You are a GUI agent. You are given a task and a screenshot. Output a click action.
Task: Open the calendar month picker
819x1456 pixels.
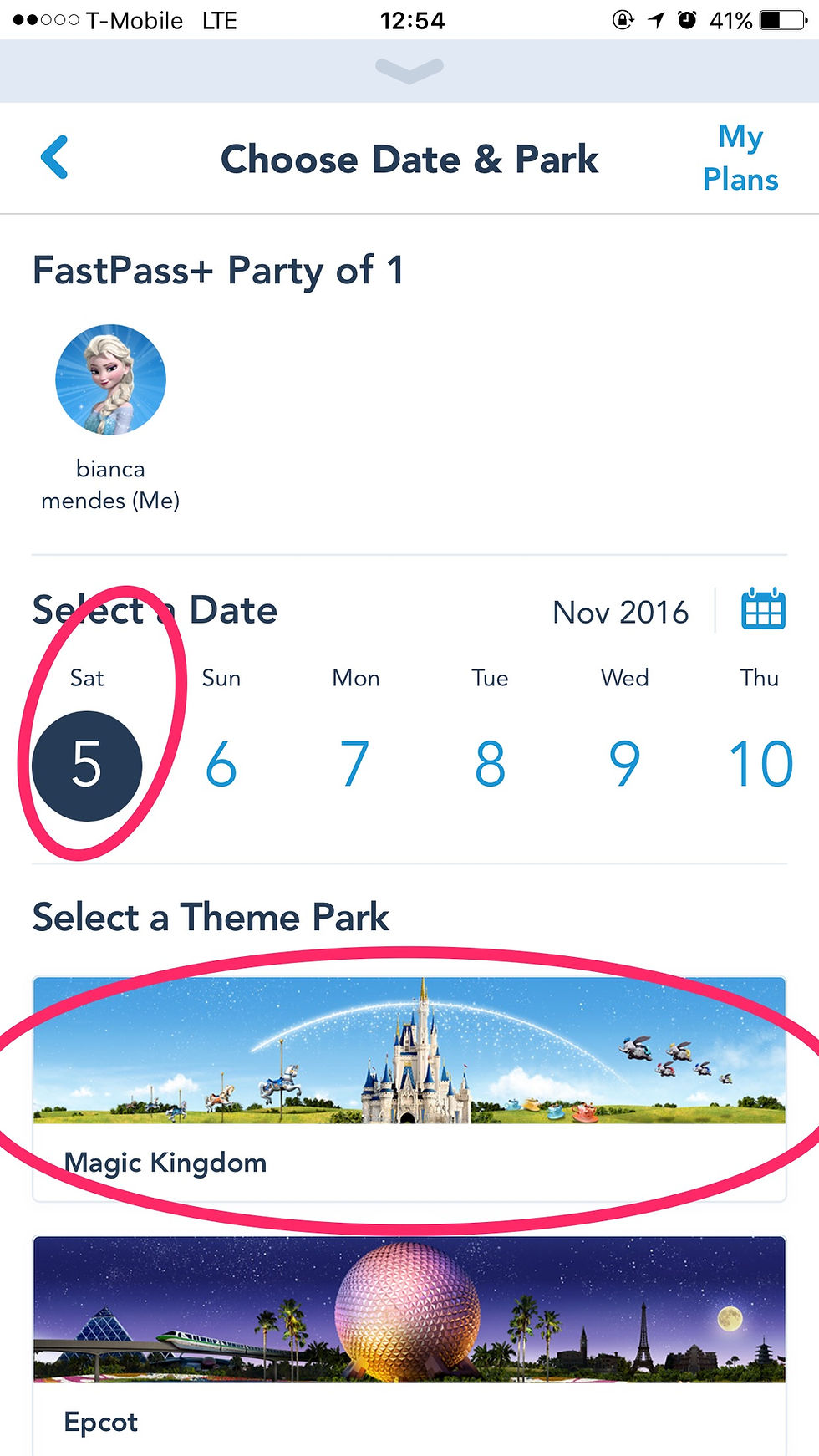pyautogui.click(x=763, y=609)
